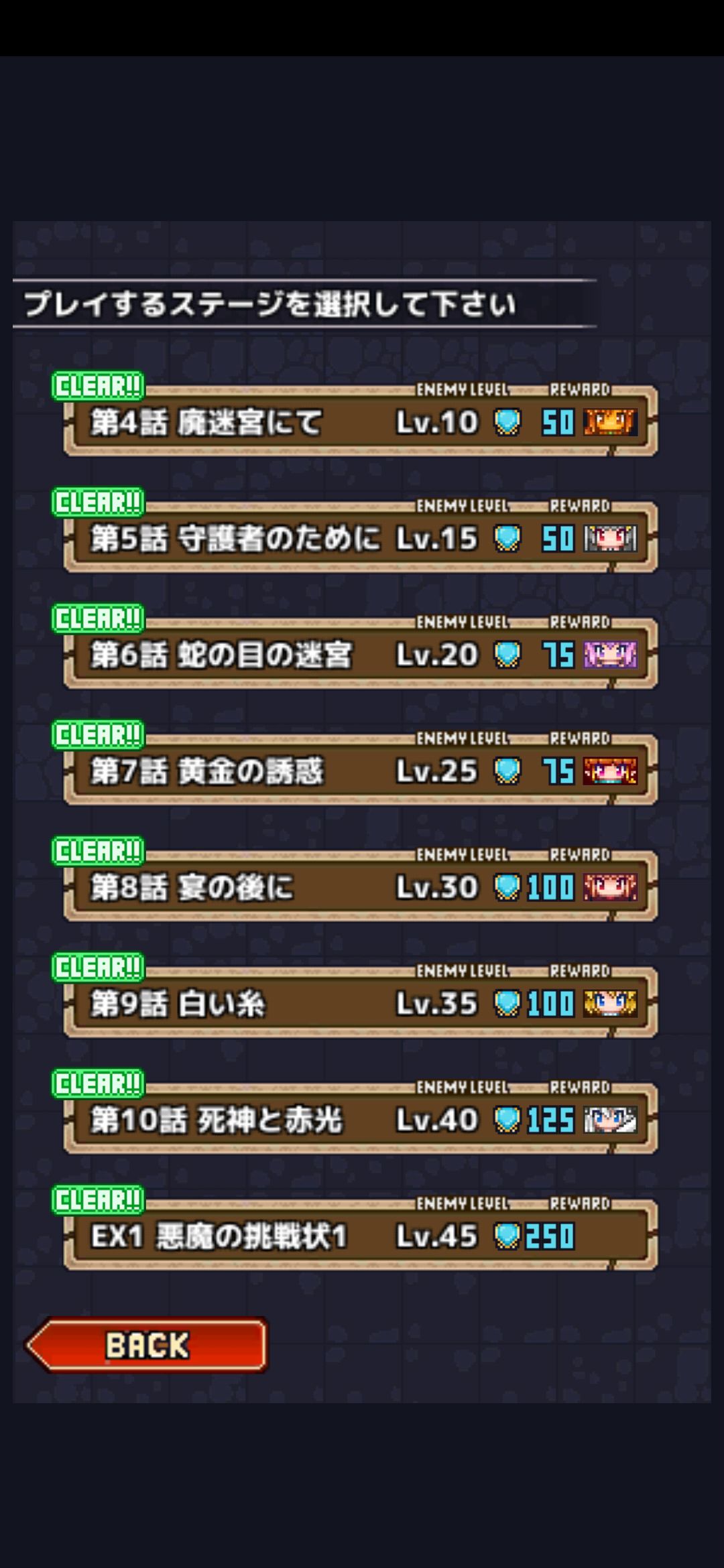The width and height of the screenshot is (724, 1568).
Task: Choose stage 第10話 死神と赤光
Action: (x=361, y=1120)
